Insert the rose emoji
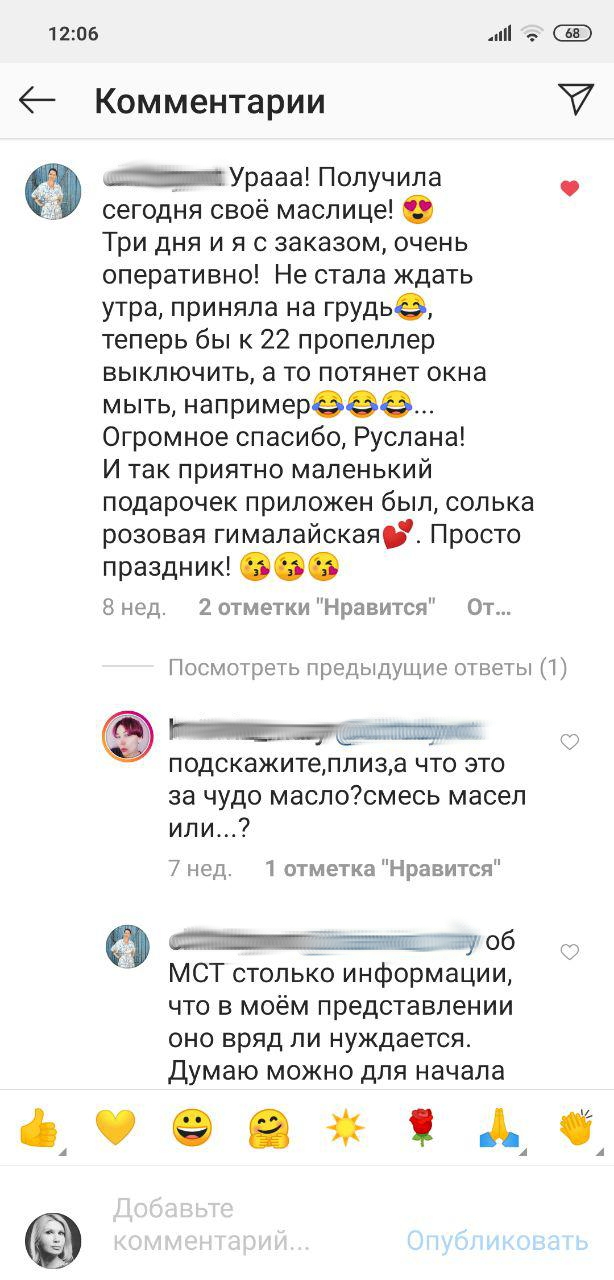Viewport: 614px width, 1280px height. [422, 1128]
